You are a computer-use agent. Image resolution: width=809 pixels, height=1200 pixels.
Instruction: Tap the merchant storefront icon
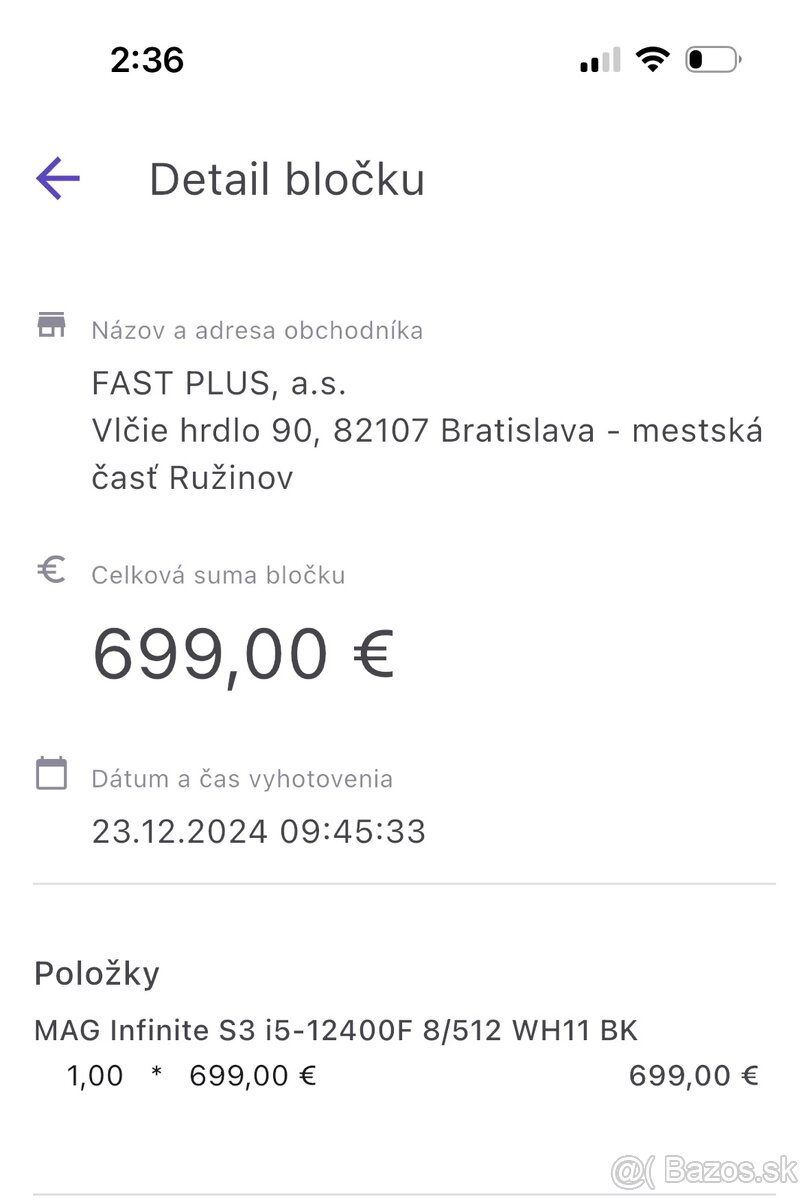[50, 323]
